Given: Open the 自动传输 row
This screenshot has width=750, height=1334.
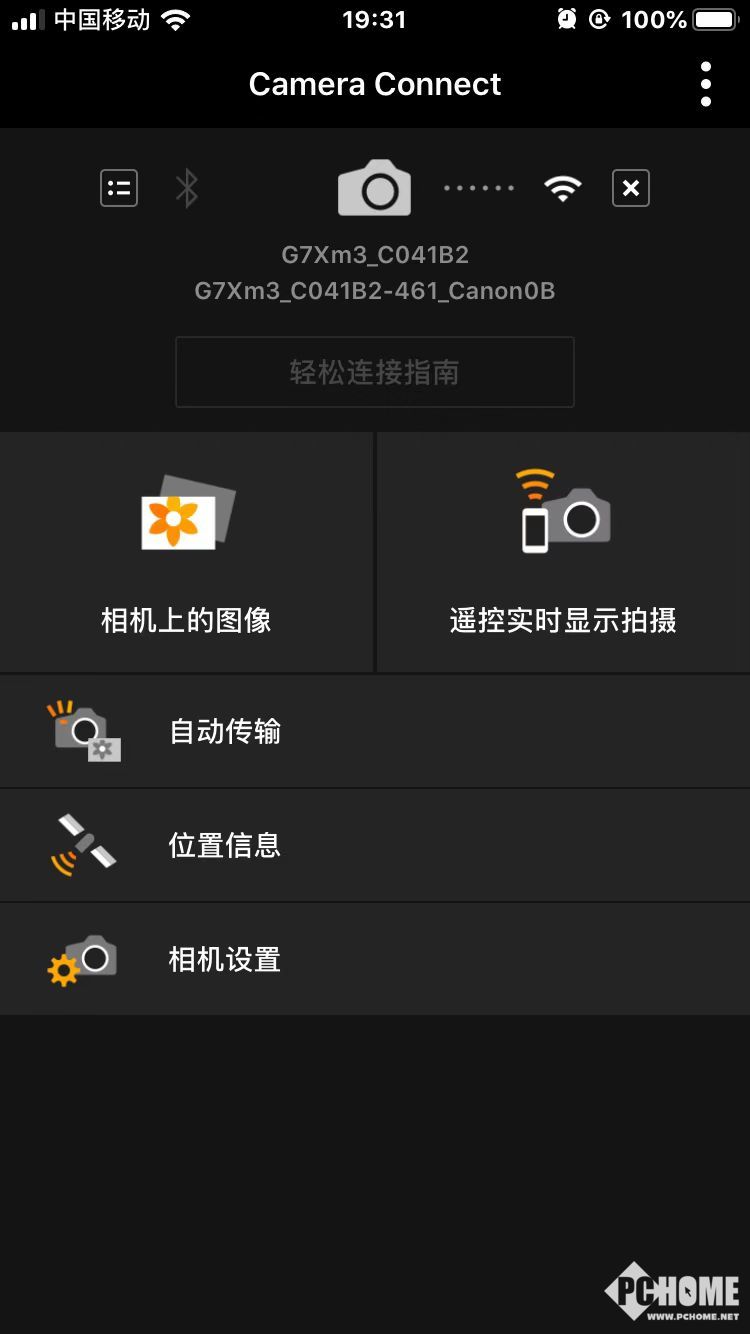Looking at the screenshot, I should pyautogui.click(x=375, y=732).
